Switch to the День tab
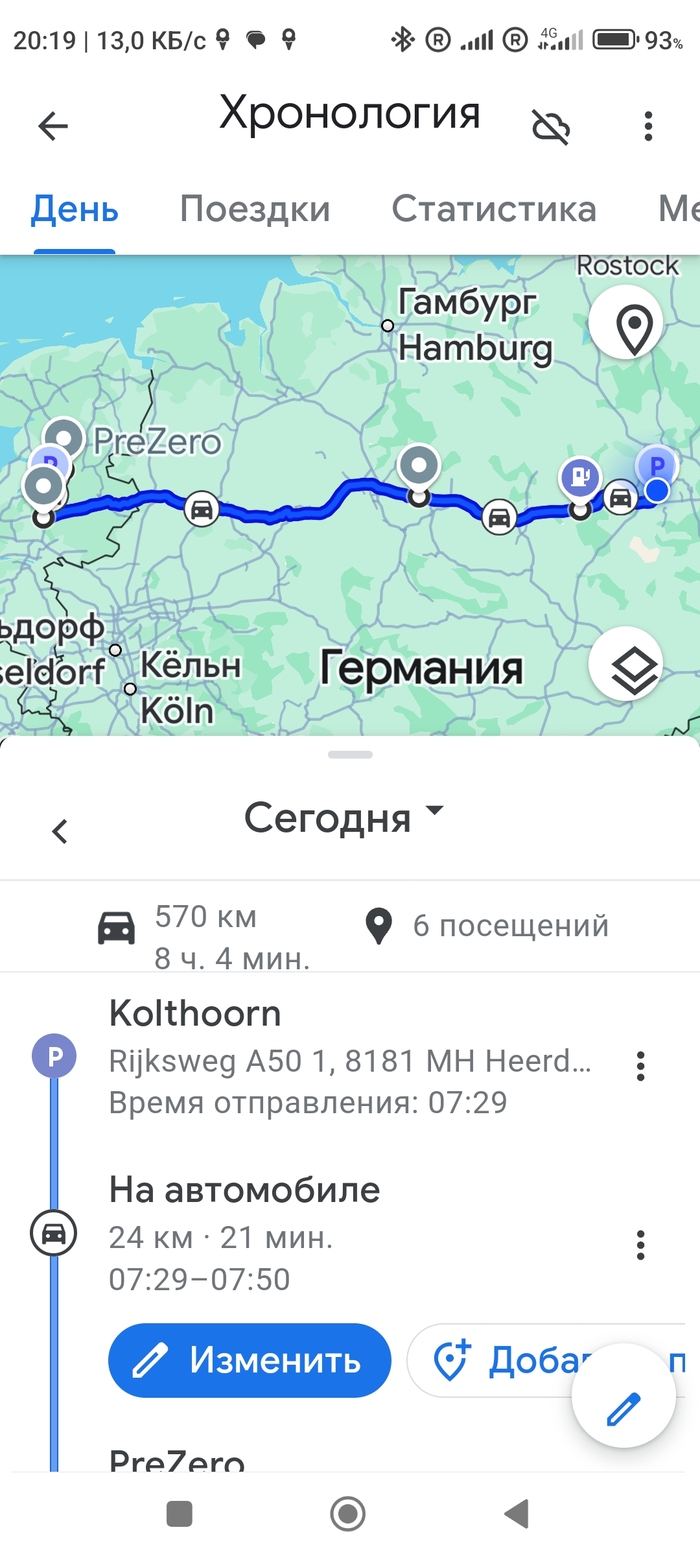 click(x=74, y=209)
